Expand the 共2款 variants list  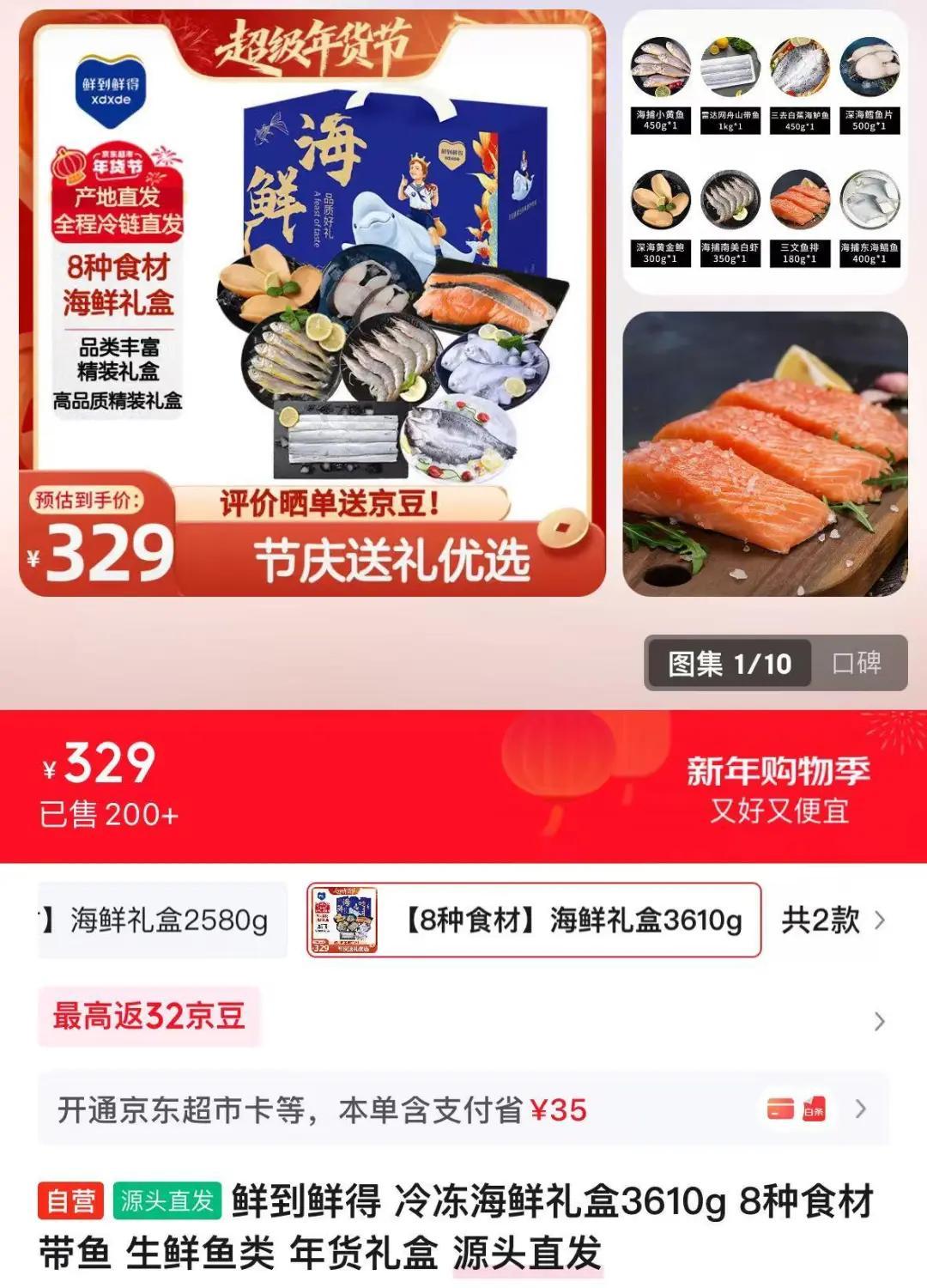(x=832, y=920)
